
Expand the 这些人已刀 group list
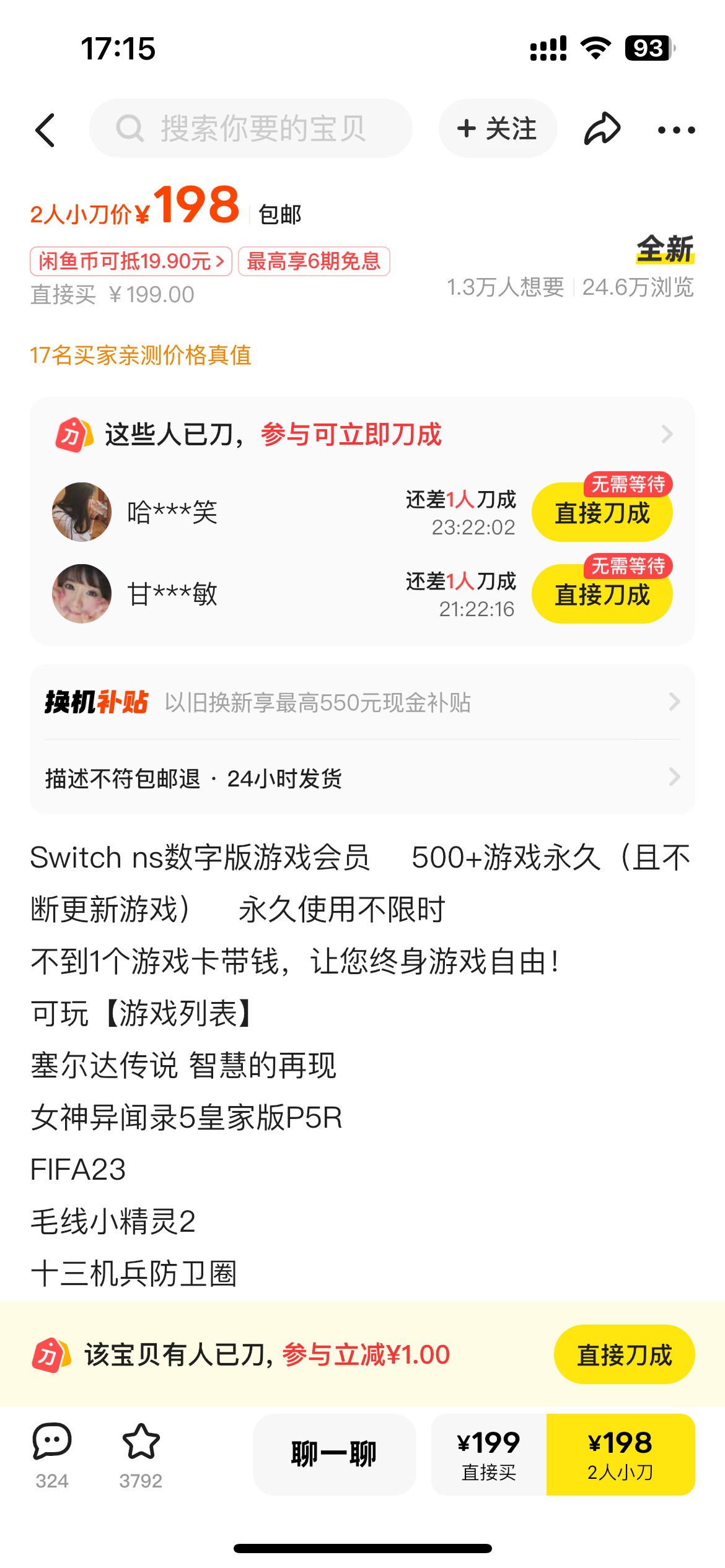[667, 434]
